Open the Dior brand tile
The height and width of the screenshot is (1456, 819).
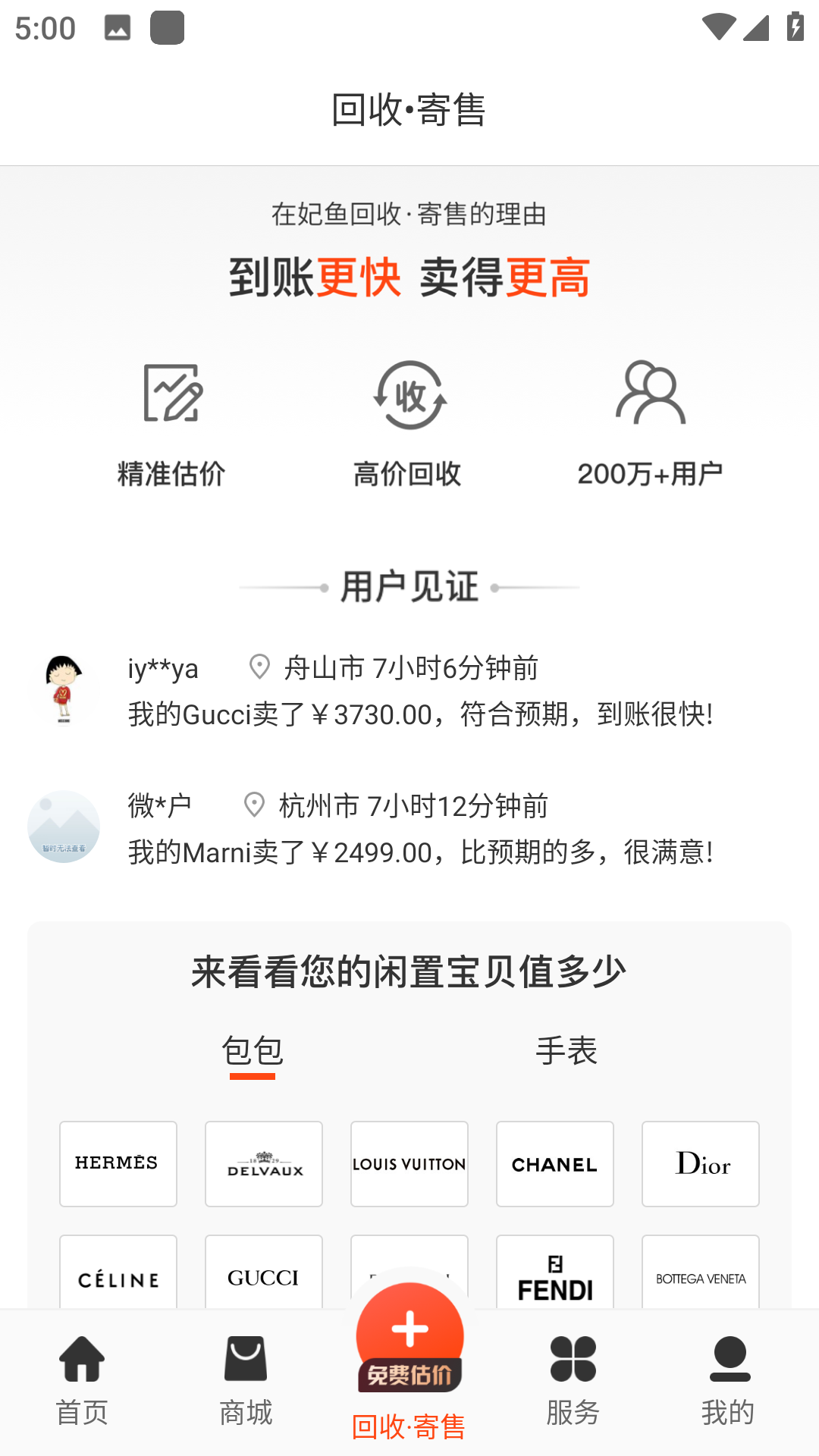(x=701, y=1164)
